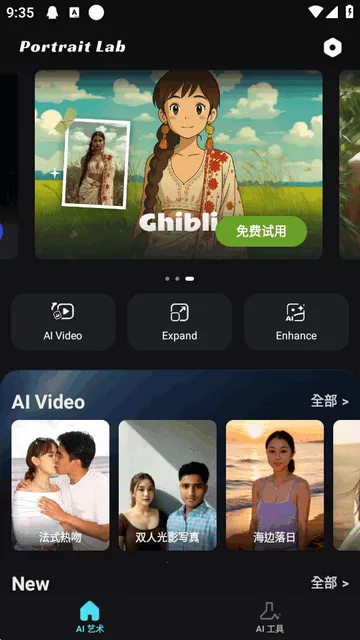
Task: Select the 海边落日 video template
Action: pos(275,485)
